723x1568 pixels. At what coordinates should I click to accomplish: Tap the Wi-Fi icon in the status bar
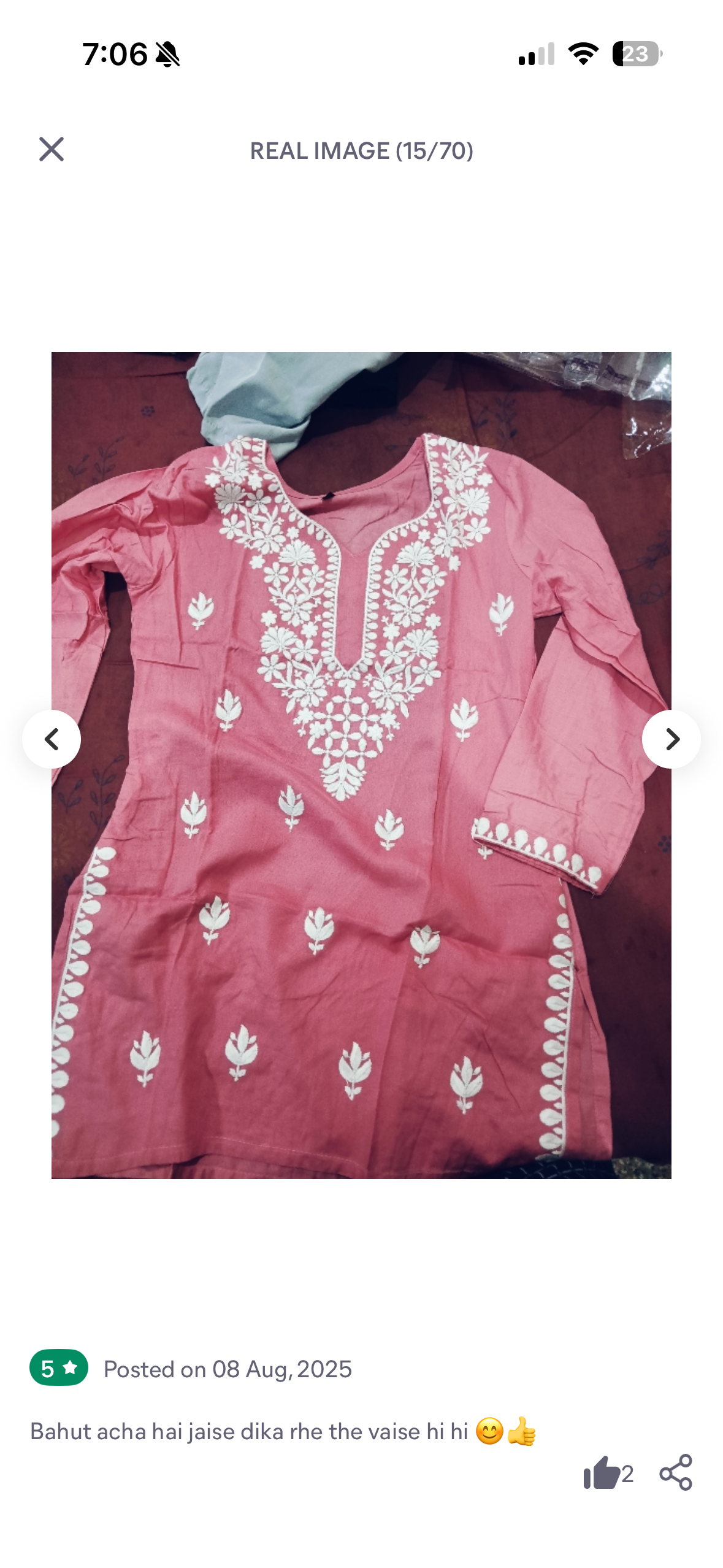(583, 54)
